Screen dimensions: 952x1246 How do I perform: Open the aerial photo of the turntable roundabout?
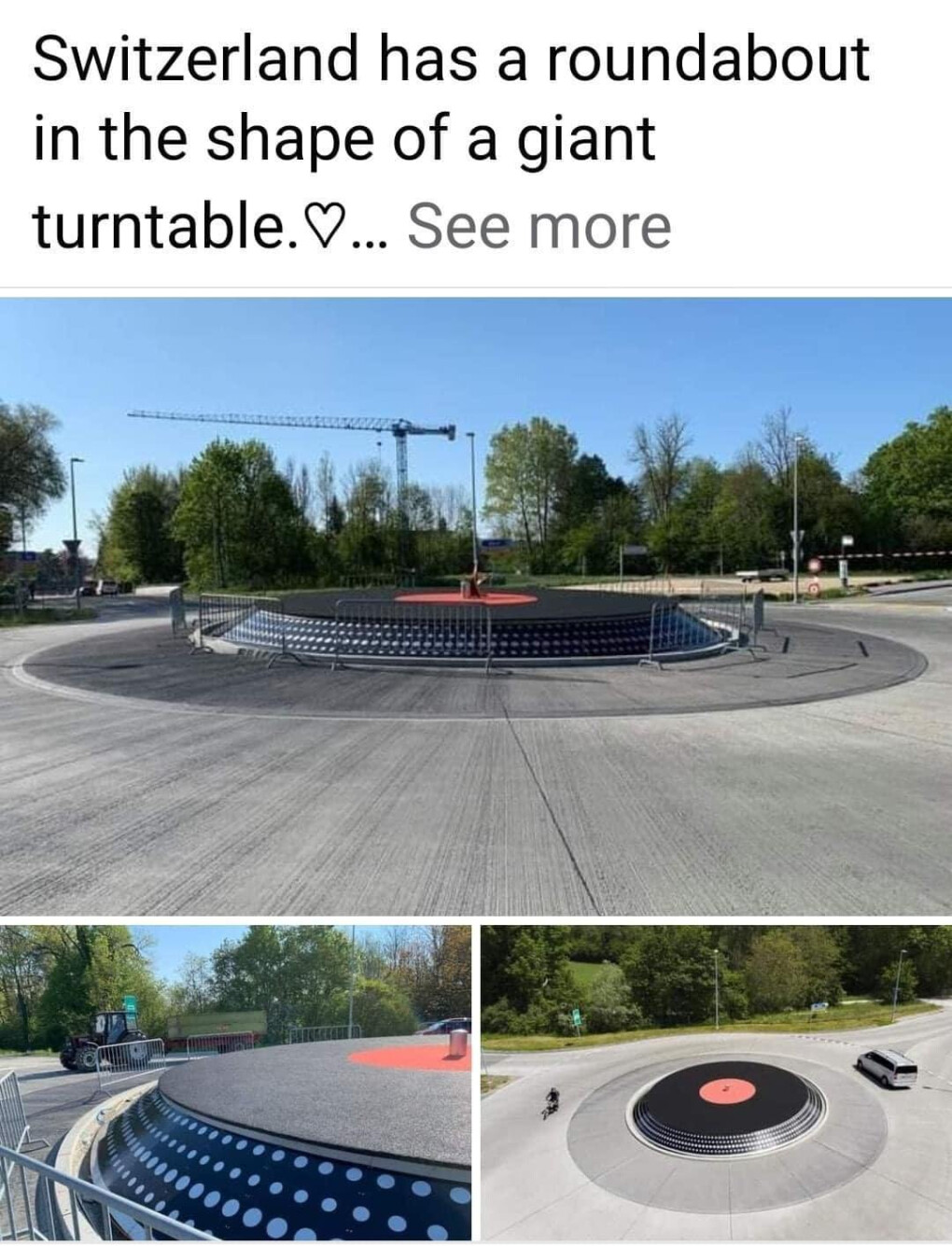coord(717,1081)
